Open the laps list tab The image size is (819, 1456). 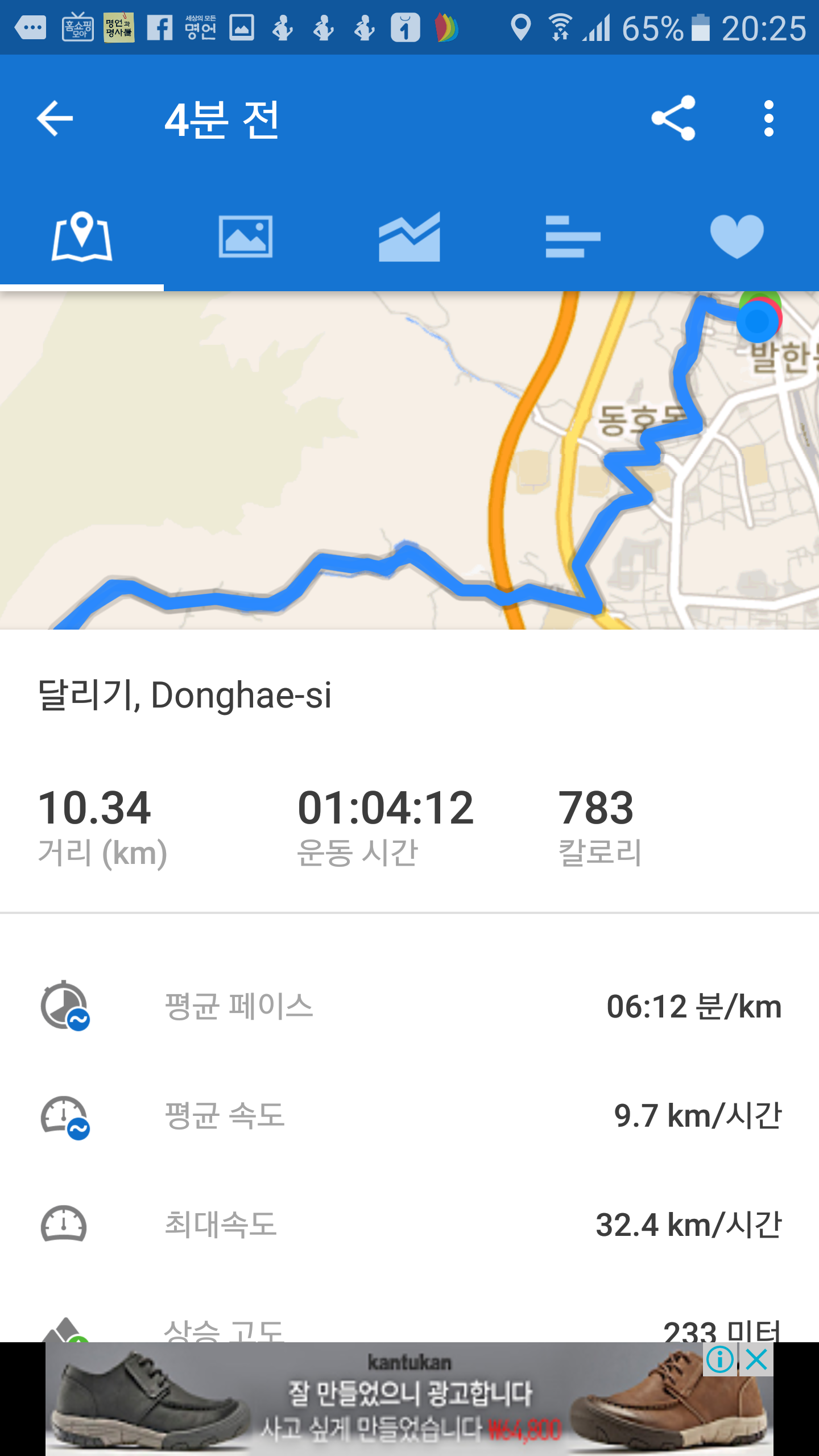click(x=573, y=237)
